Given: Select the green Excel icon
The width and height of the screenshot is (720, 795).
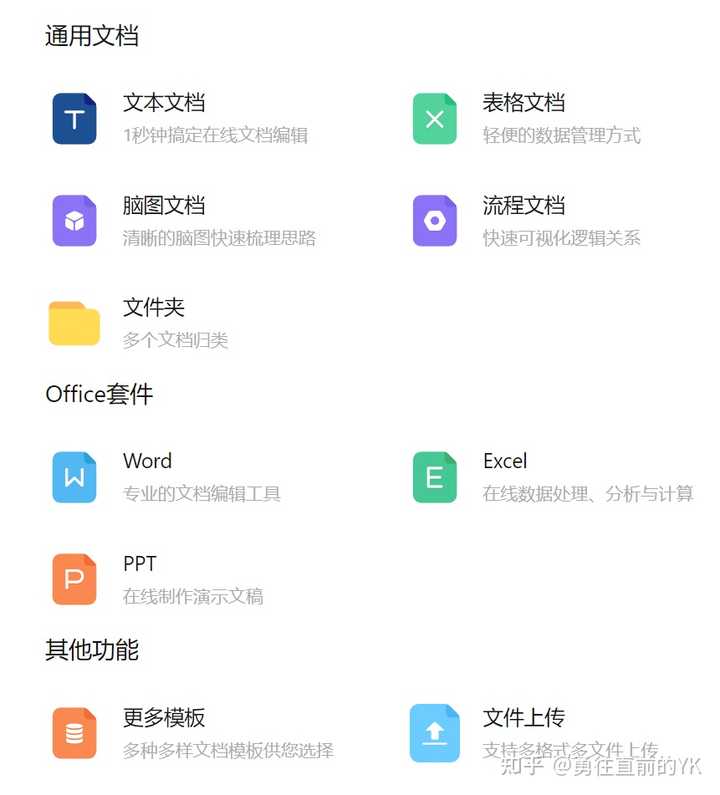Looking at the screenshot, I should (x=434, y=477).
